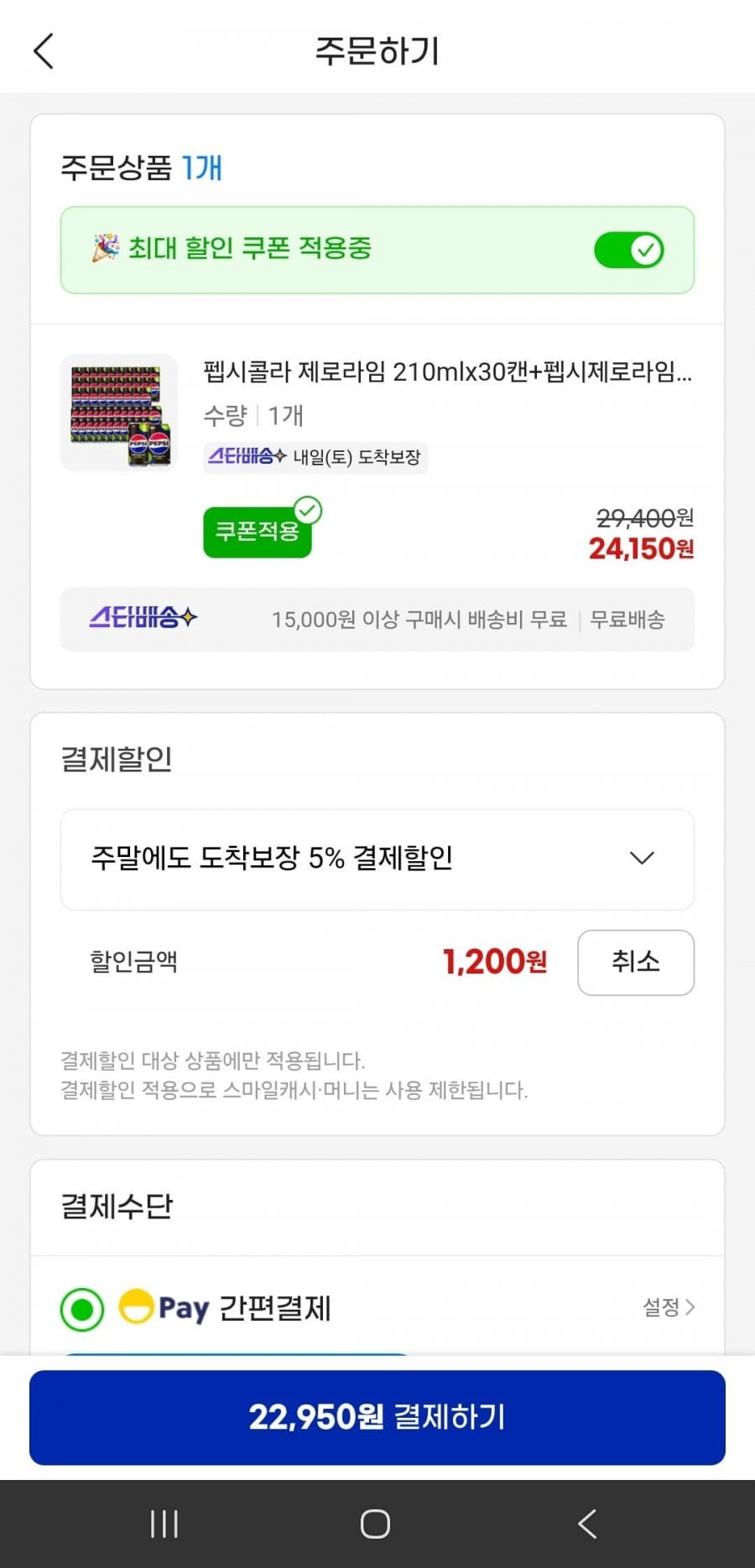The image size is (755, 1568).
Task: Cancel the 1,200원 payment discount with 취소
Action: coord(636,963)
